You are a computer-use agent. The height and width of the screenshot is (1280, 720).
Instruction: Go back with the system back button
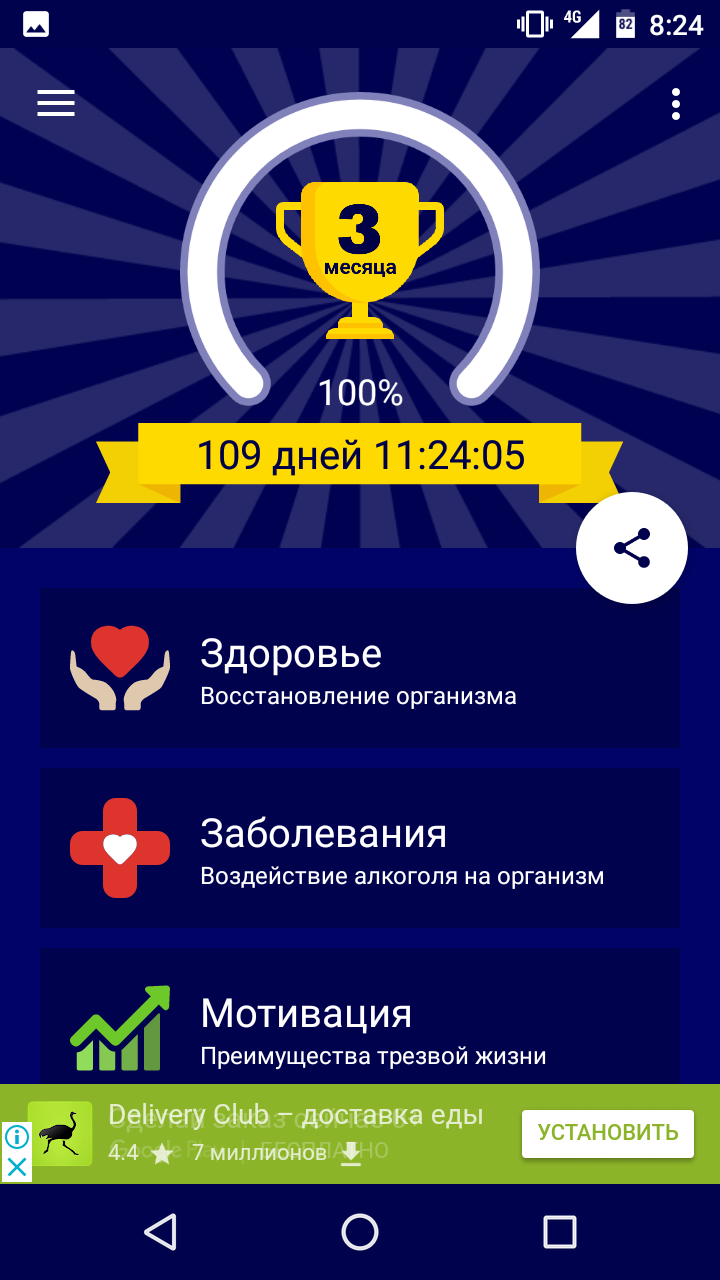pos(160,1232)
